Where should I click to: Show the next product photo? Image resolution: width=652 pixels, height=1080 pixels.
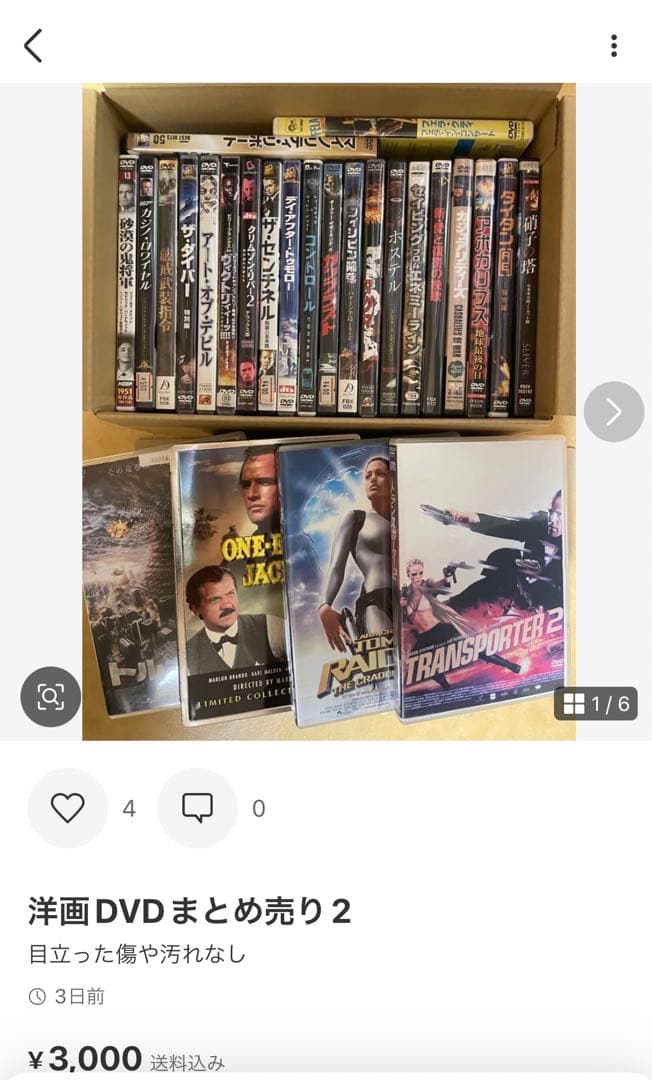[x=613, y=411]
